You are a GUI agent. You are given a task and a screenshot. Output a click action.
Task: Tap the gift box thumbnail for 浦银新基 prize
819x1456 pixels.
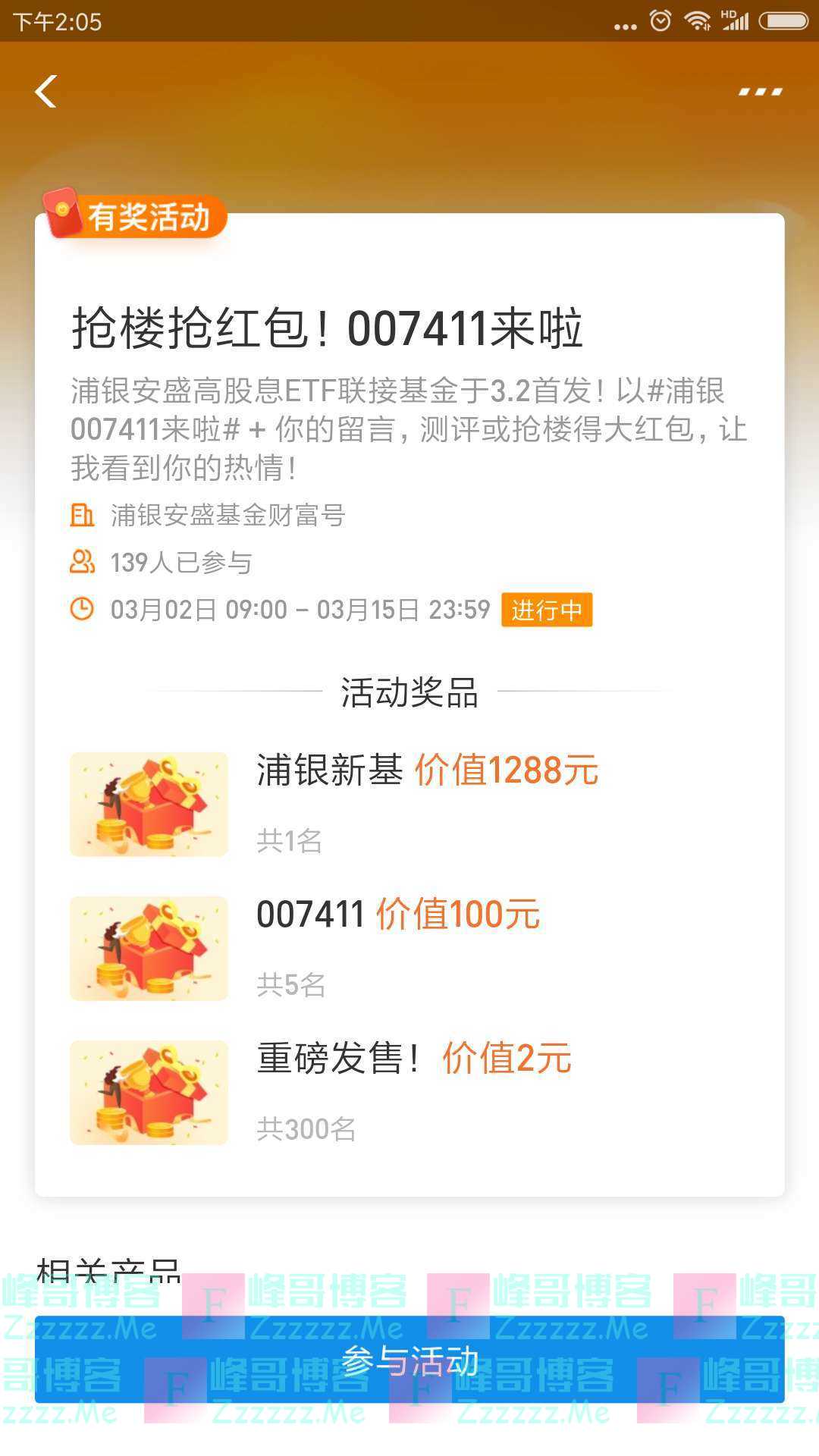tap(148, 804)
